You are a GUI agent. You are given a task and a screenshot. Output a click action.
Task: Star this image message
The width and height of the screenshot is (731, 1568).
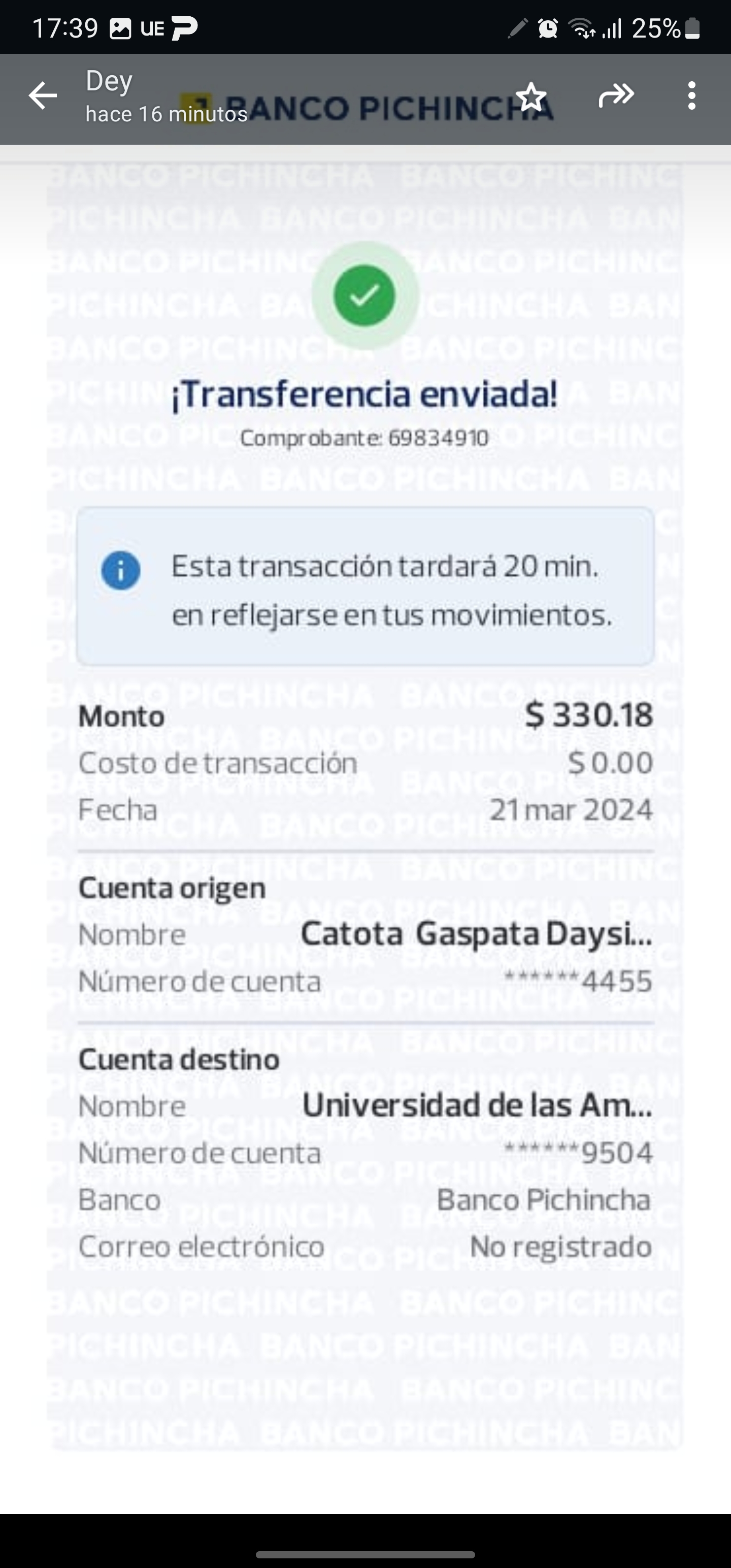click(531, 96)
